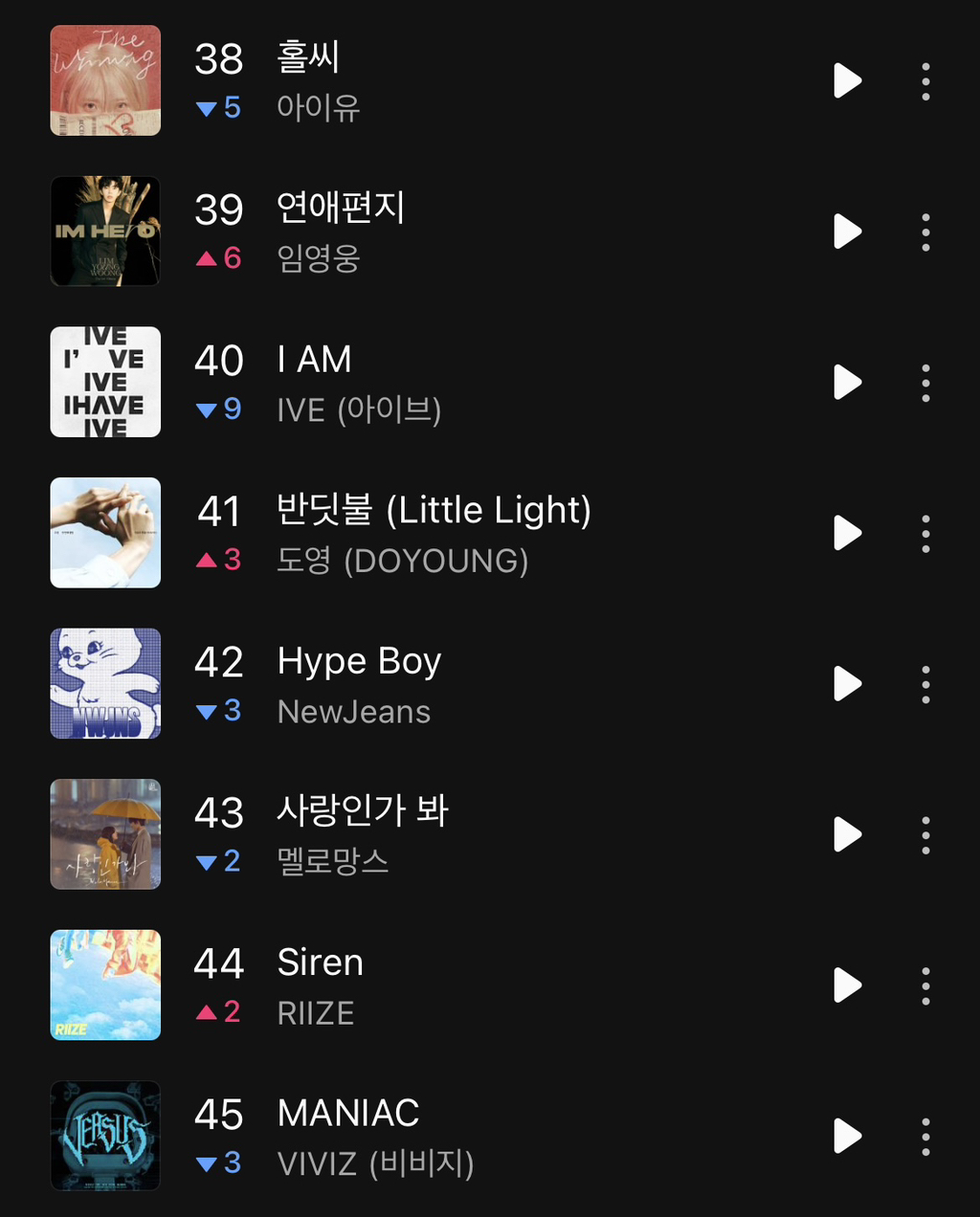Open more options for 연애편지
The height and width of the screenshot is (1217, 980).
925,232
